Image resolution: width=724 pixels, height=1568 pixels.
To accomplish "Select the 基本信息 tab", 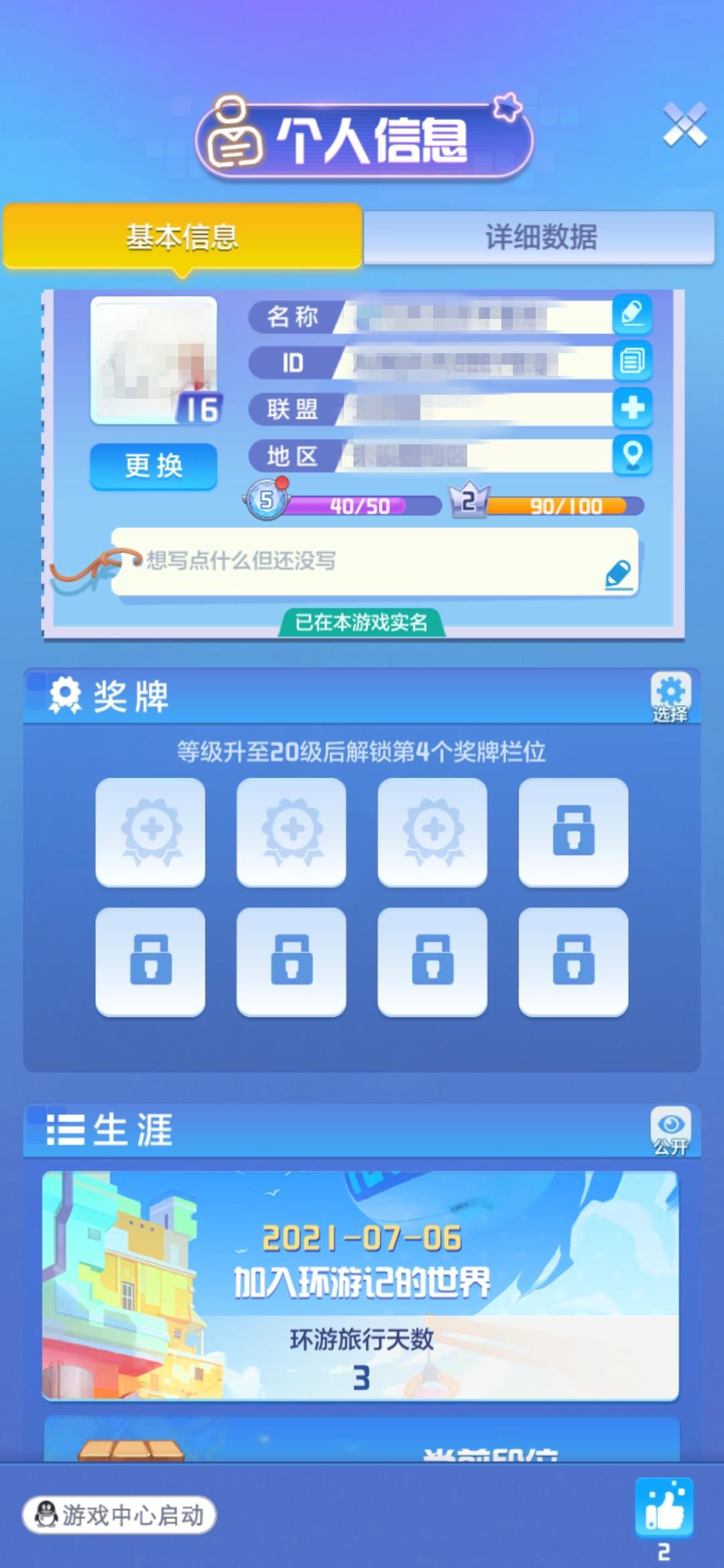I will click(x=182, y=237).
